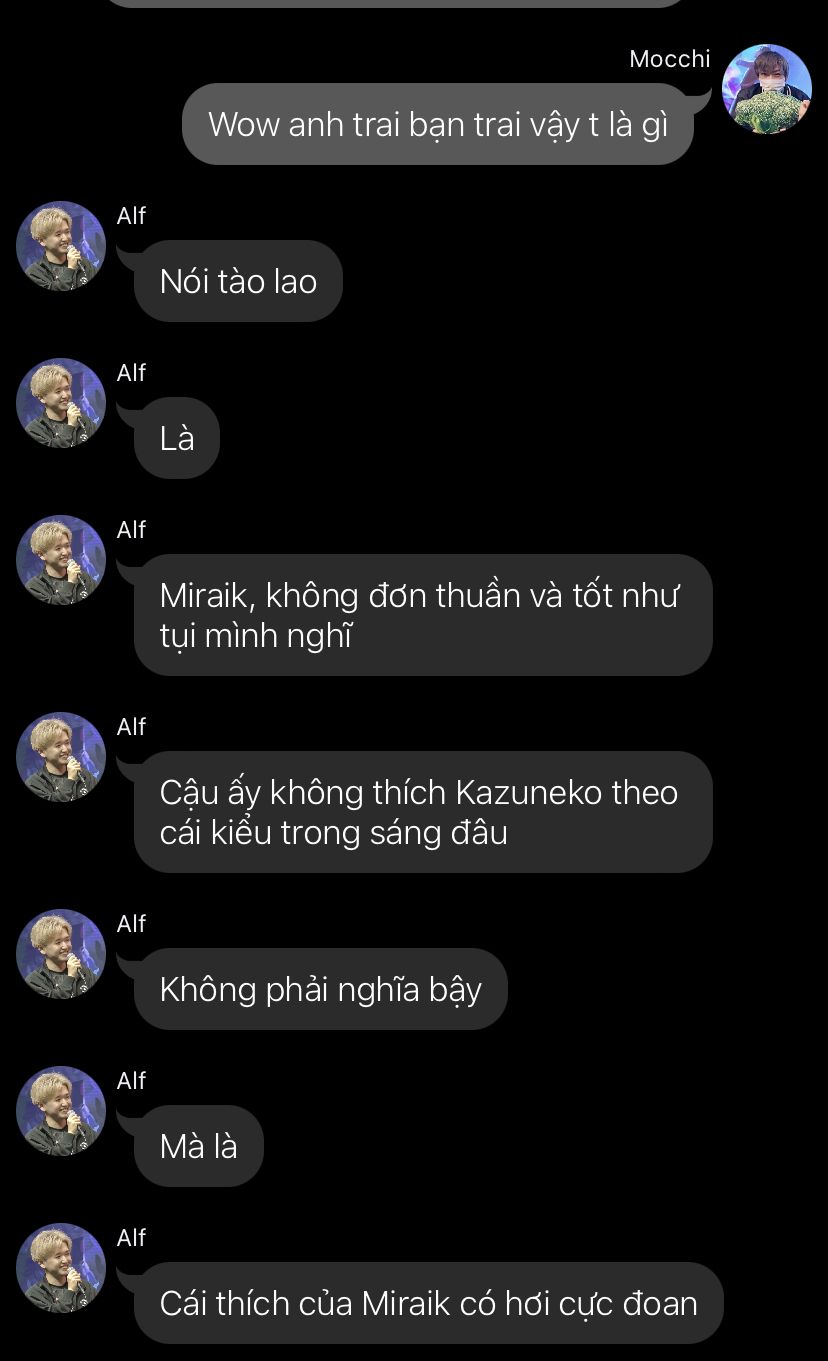Open Mocchi's profile picture
This screenshot has width=828, height=1361.
[x=766, y=89]
